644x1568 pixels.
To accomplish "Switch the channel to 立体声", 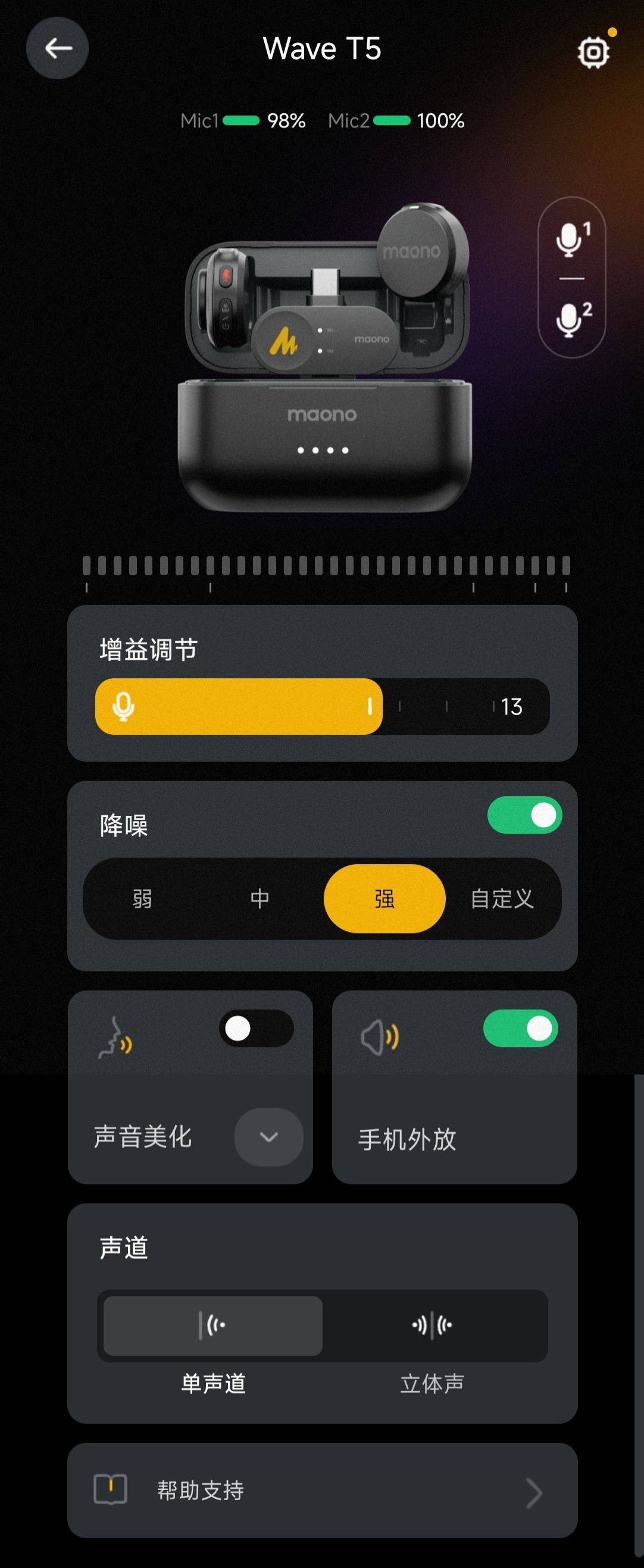I will (x=432, y=1326).
